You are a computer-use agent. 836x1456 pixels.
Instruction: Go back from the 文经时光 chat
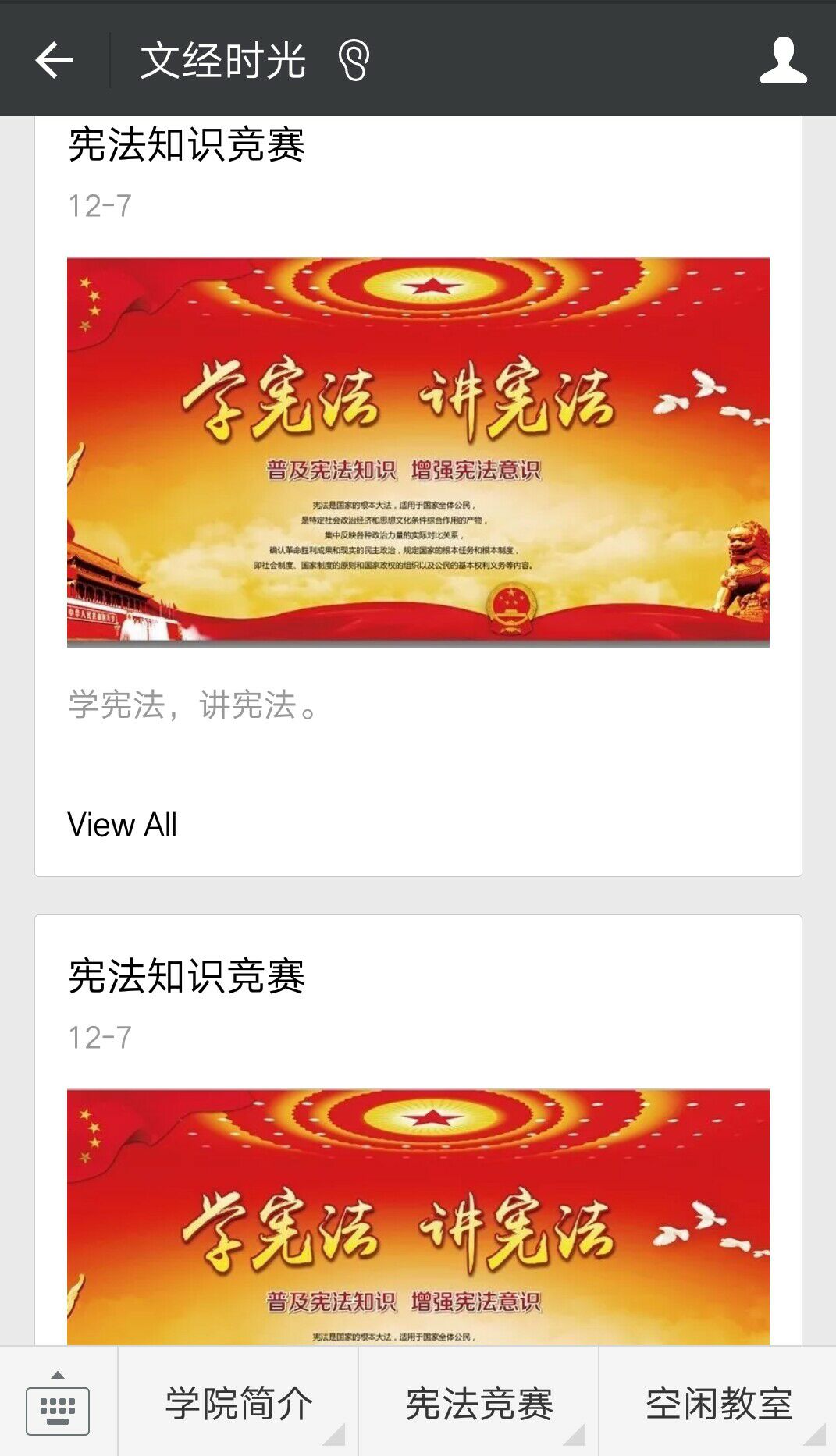(55, 60)
